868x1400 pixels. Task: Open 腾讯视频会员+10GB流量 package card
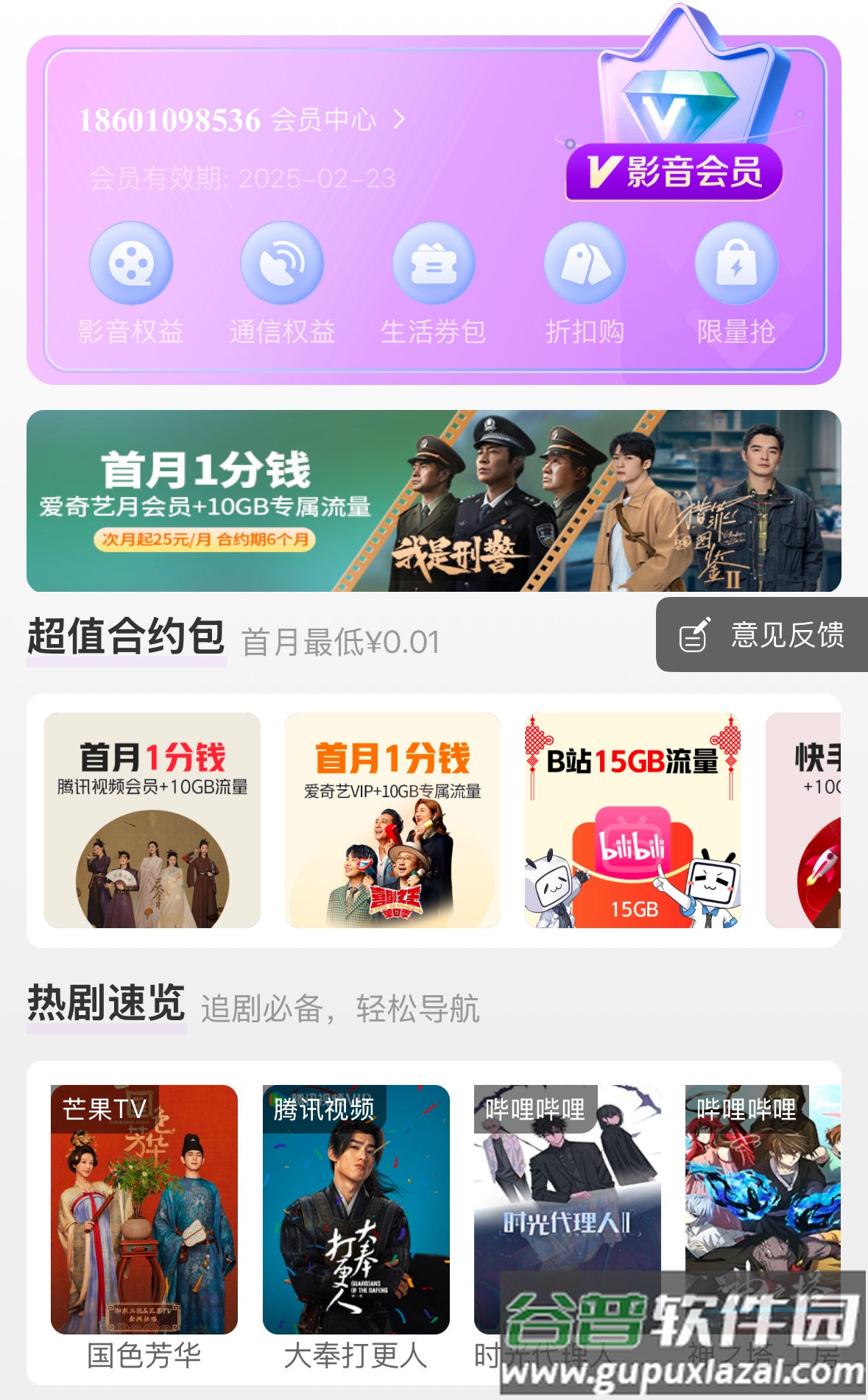(152, 820)
